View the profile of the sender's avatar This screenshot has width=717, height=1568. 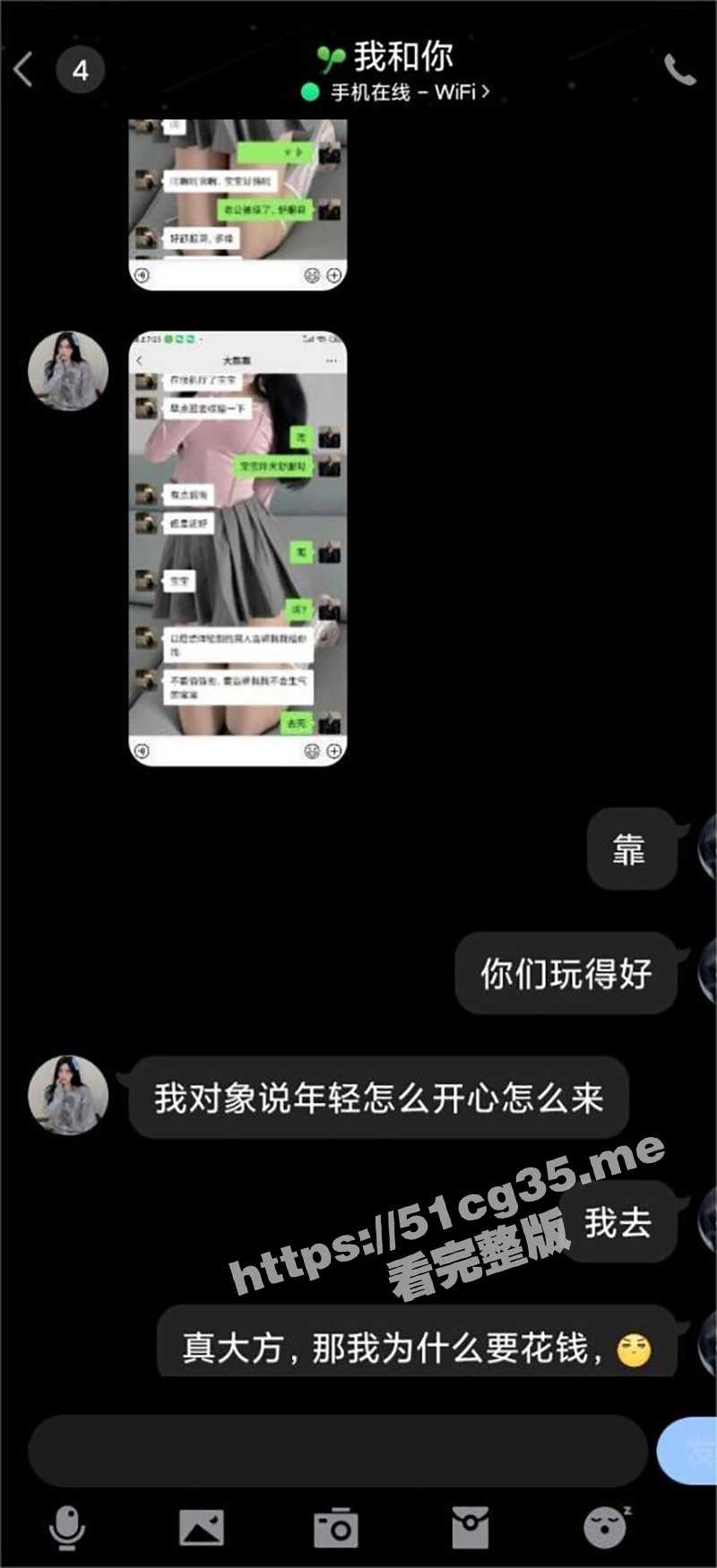click(x=68, y=370)
